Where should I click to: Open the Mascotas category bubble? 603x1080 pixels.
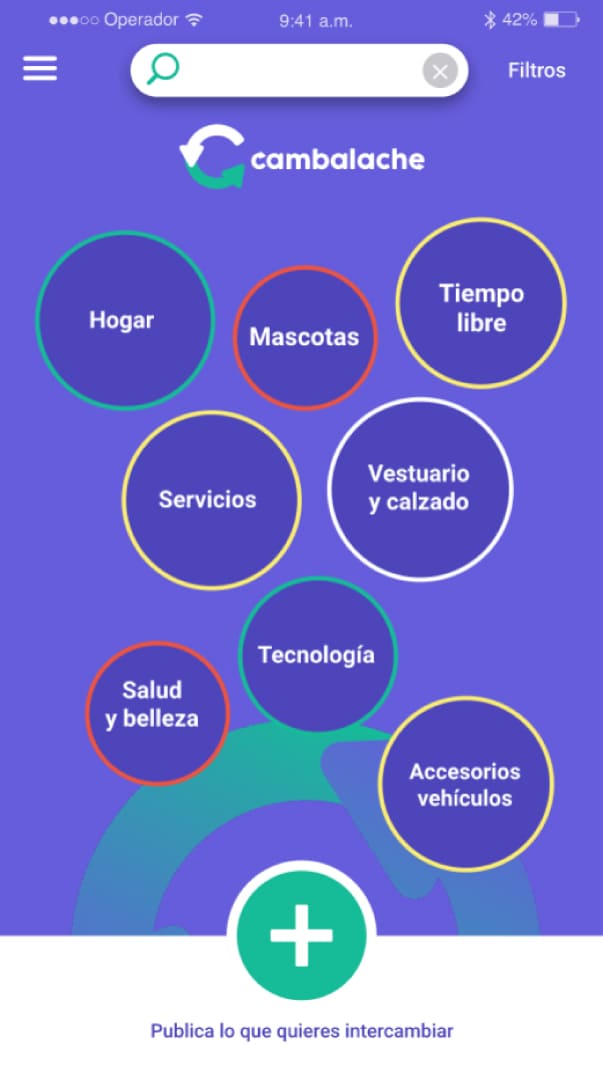click(x=305, y=338)
